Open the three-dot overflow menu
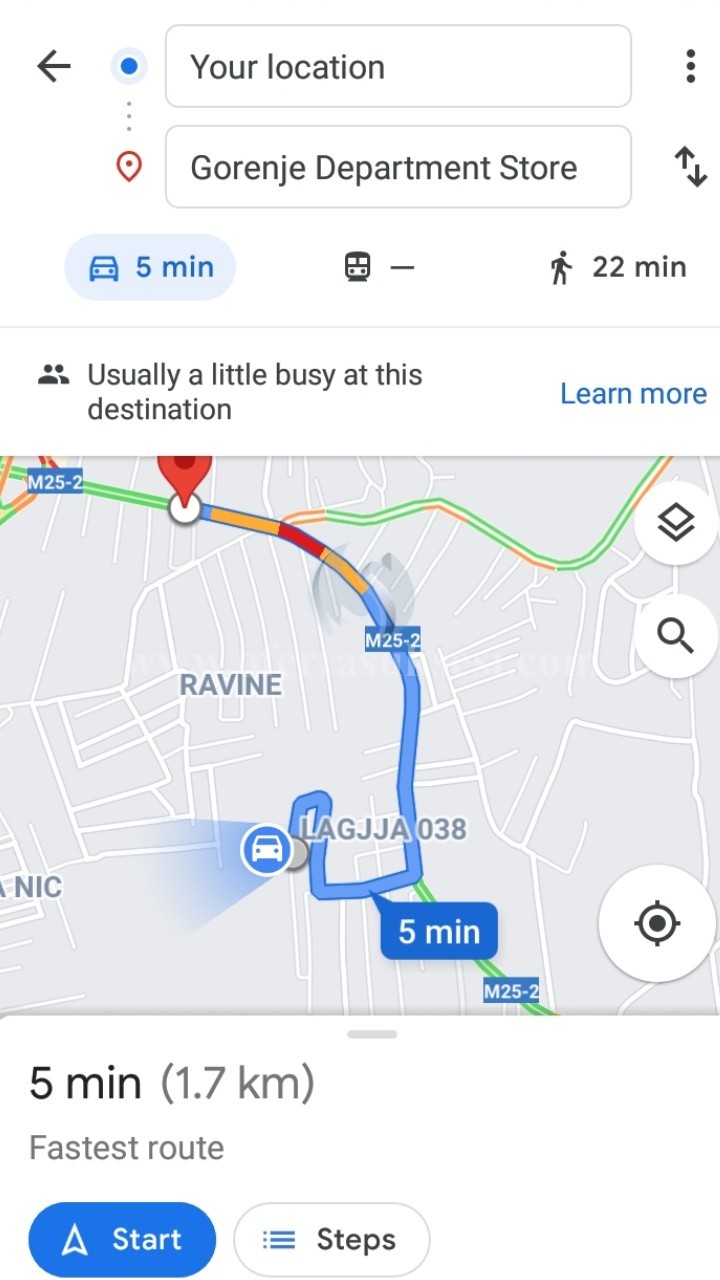Image resolution: width=720 pixels, height=1280 pixels. coord(690,66)
